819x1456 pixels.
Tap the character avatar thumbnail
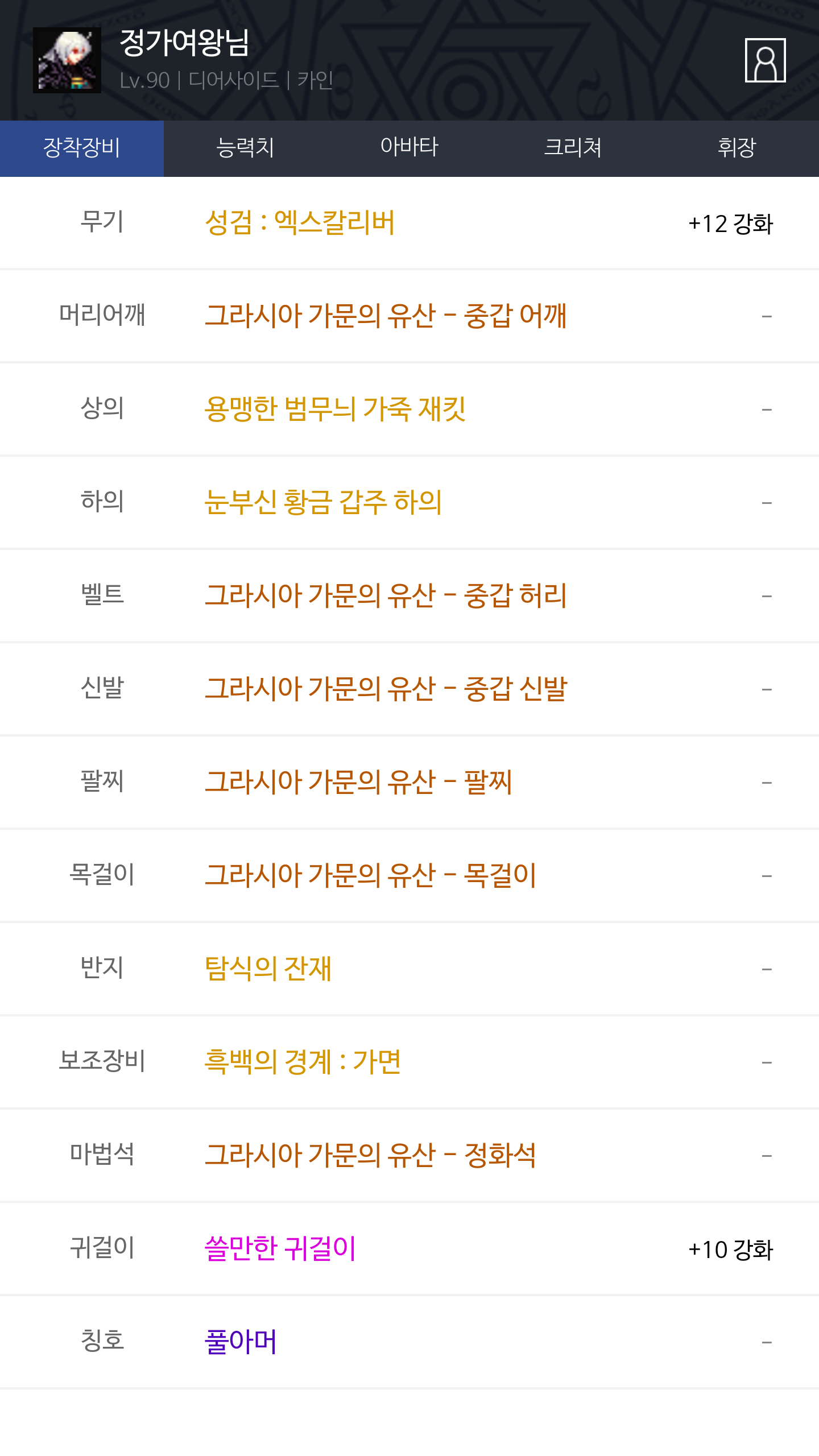(x=67, y=60)
